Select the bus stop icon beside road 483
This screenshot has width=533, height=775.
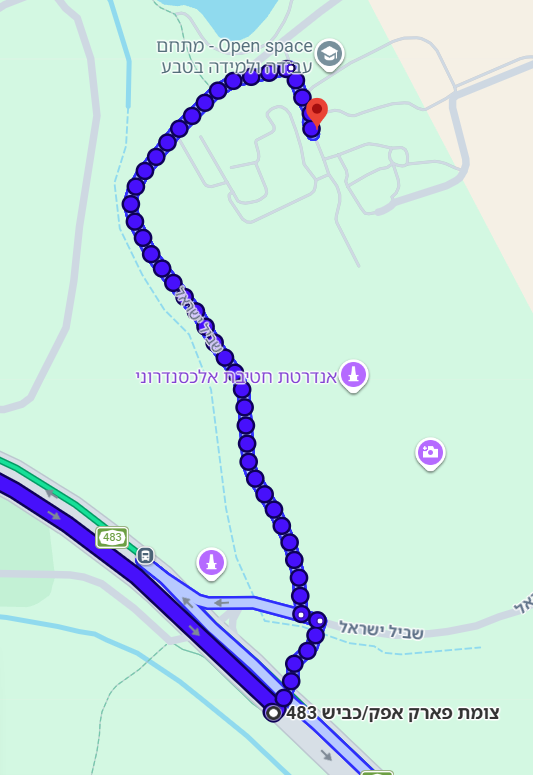click(x=145, y=555)
